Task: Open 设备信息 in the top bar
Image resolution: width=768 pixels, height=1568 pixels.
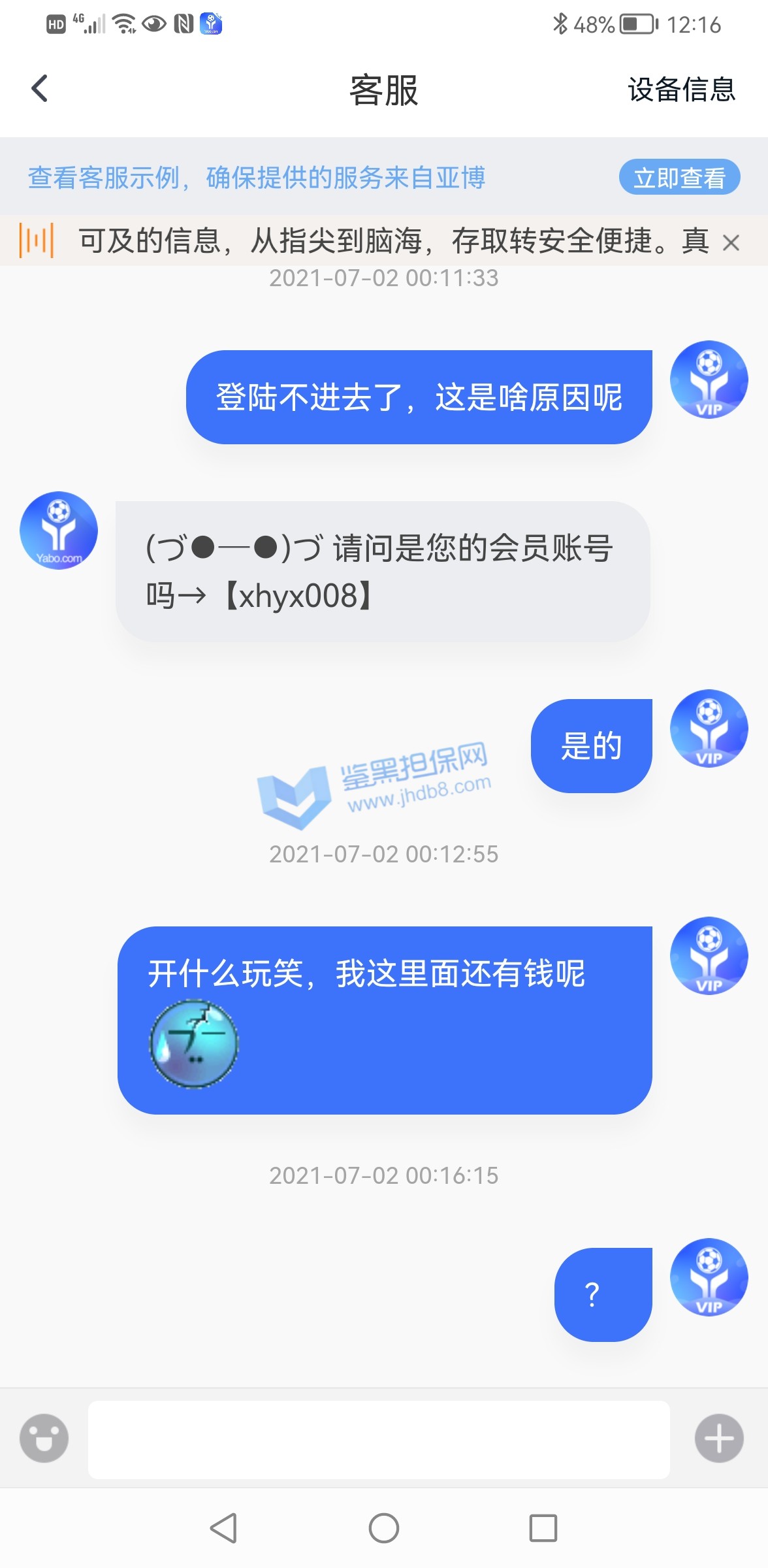Action: tap(681, 90)
